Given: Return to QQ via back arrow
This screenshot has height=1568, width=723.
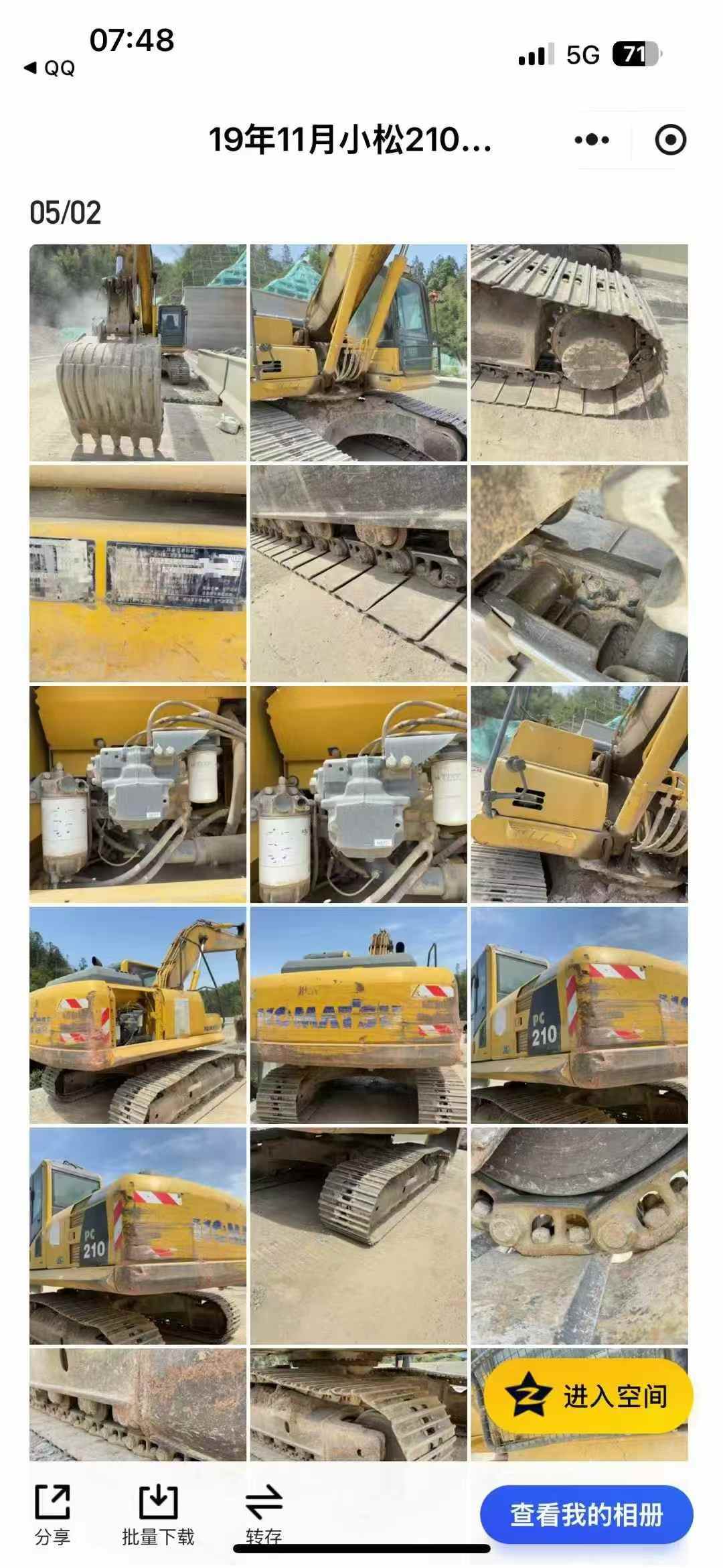Looking at the screenshot, I should click(x=49, y=68).
